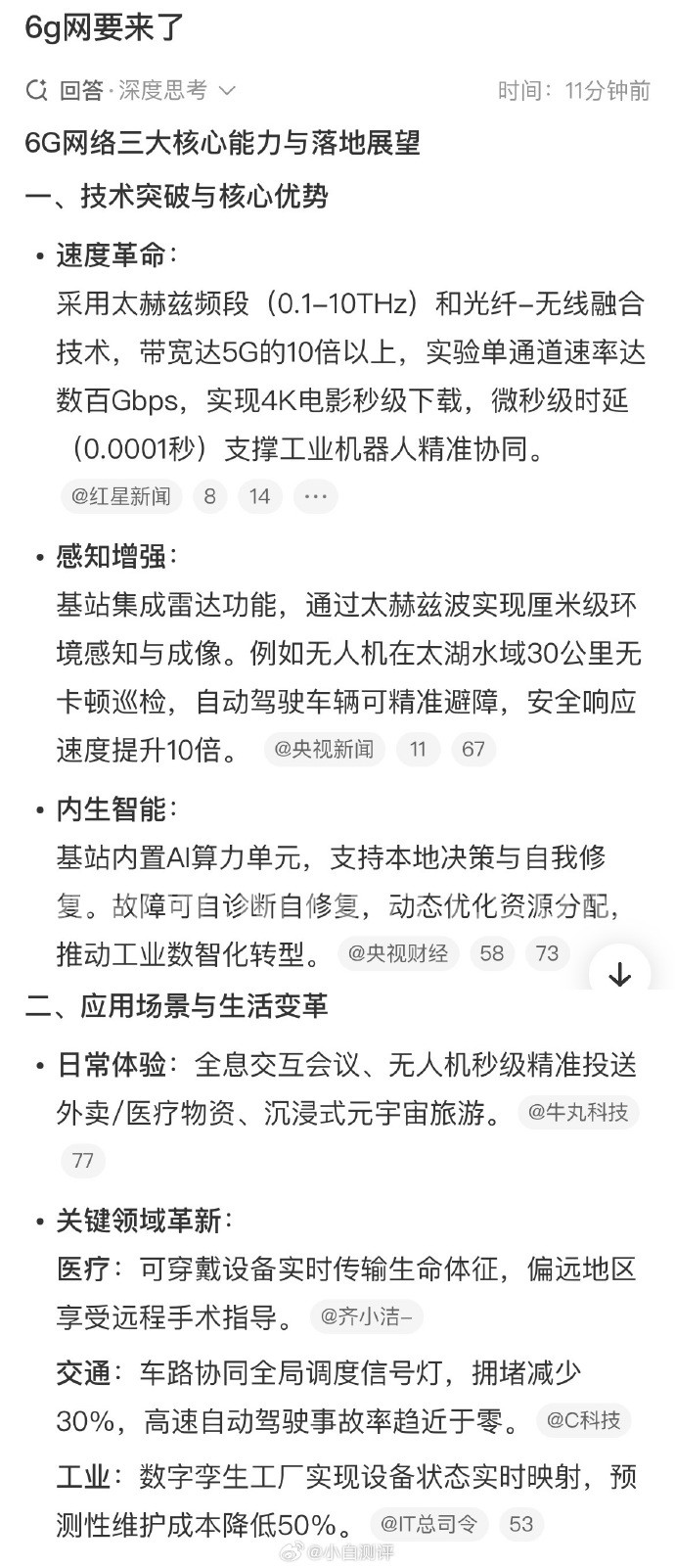Viewport: 675px width, 1568px height.
Task: Open the @央视财经 source chip
Action: [x=398, y=953]
